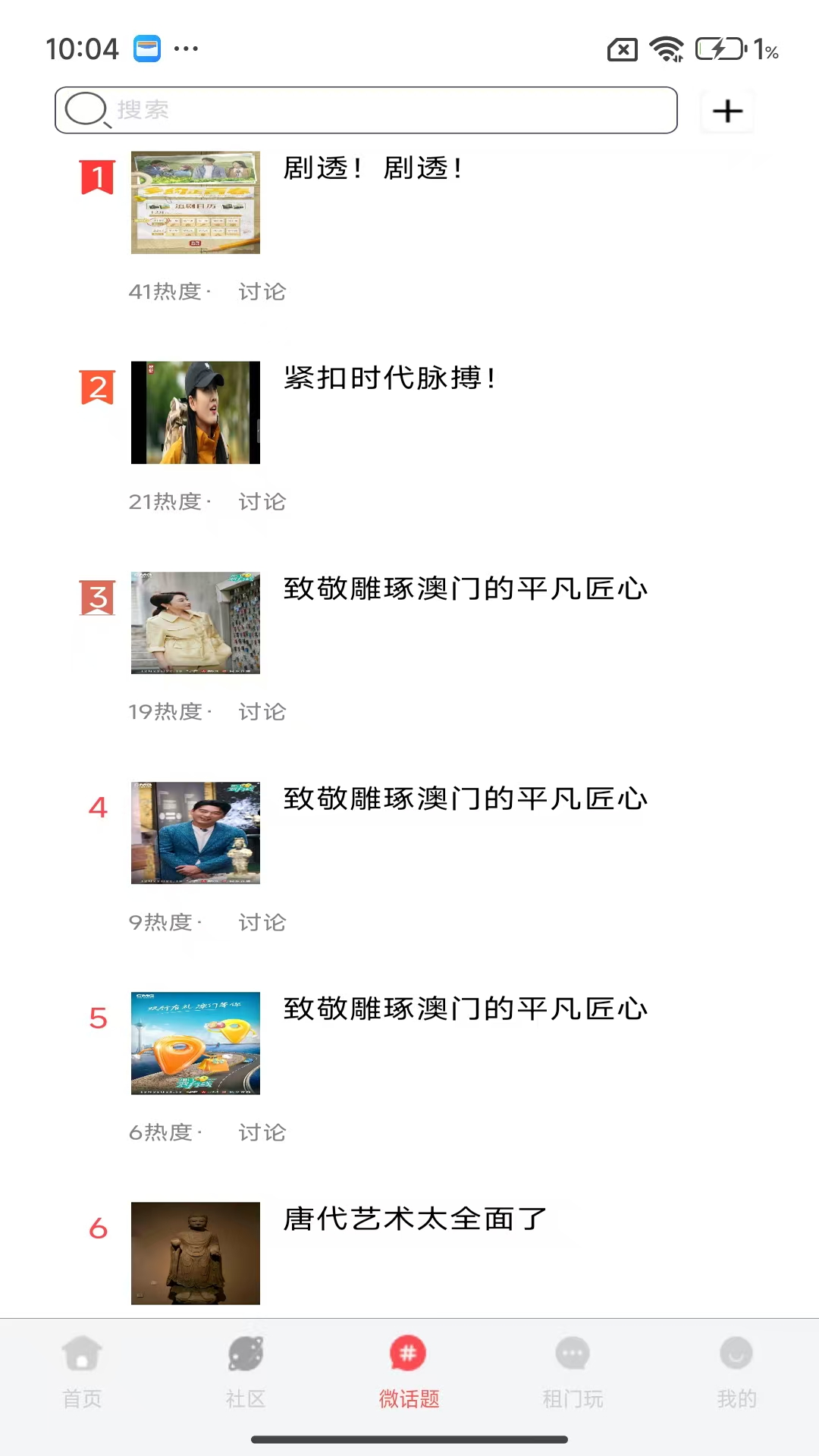Open the top-ranked topic 剧透！剧透！
The height and width of the screenshot is (1456, 819).
point(372,168)
